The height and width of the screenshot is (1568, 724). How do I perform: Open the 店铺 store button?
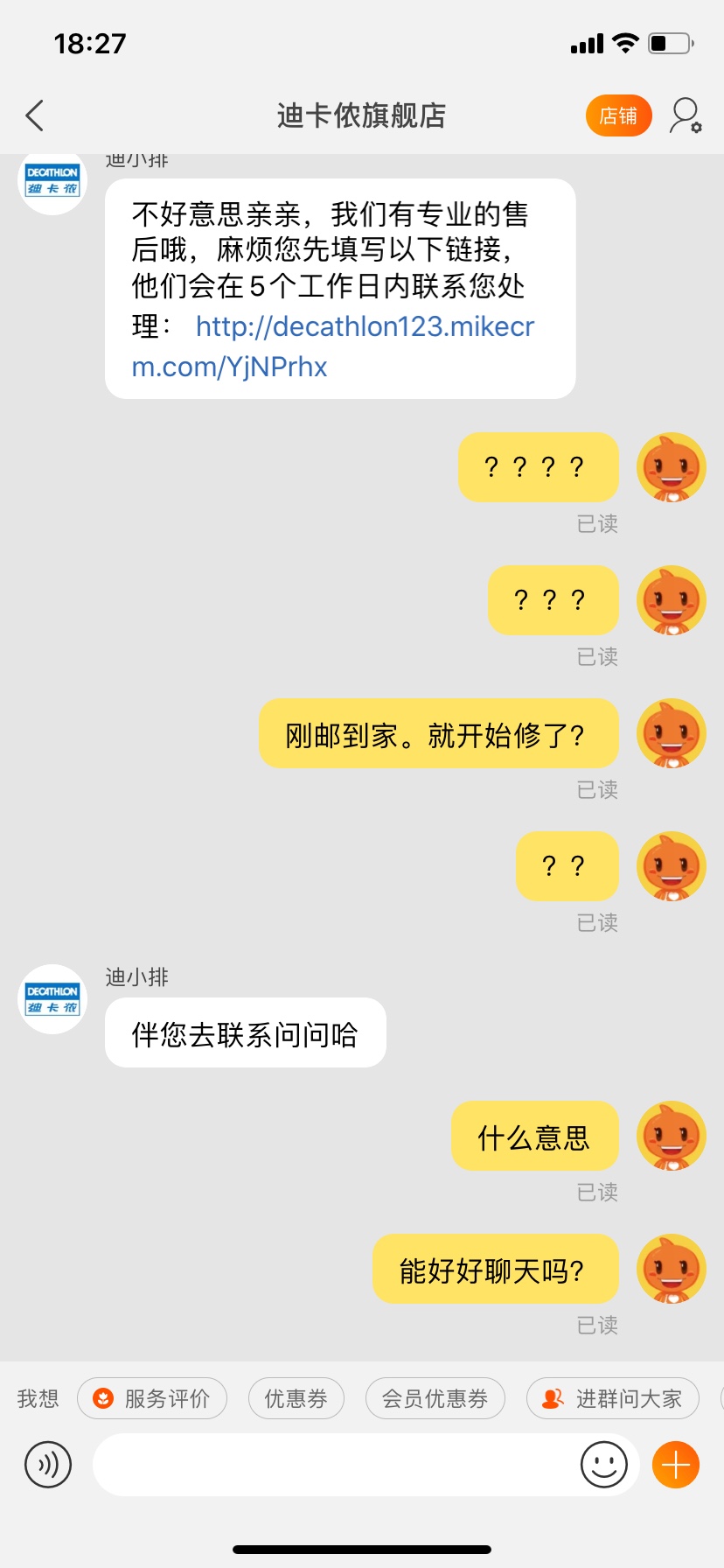[x=618, y=115]
